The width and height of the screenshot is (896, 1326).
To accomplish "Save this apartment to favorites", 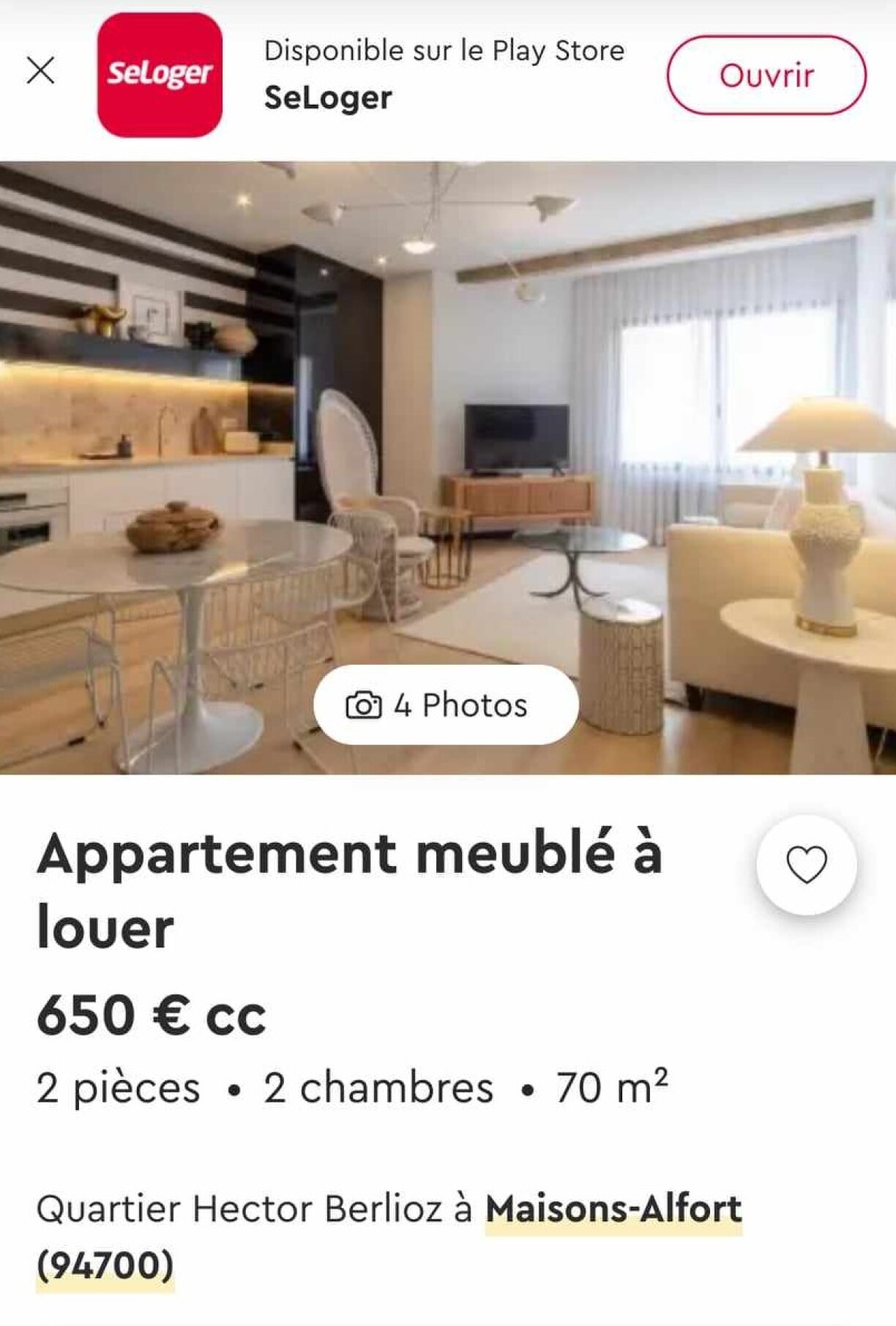I will click(x=806, y=865).
